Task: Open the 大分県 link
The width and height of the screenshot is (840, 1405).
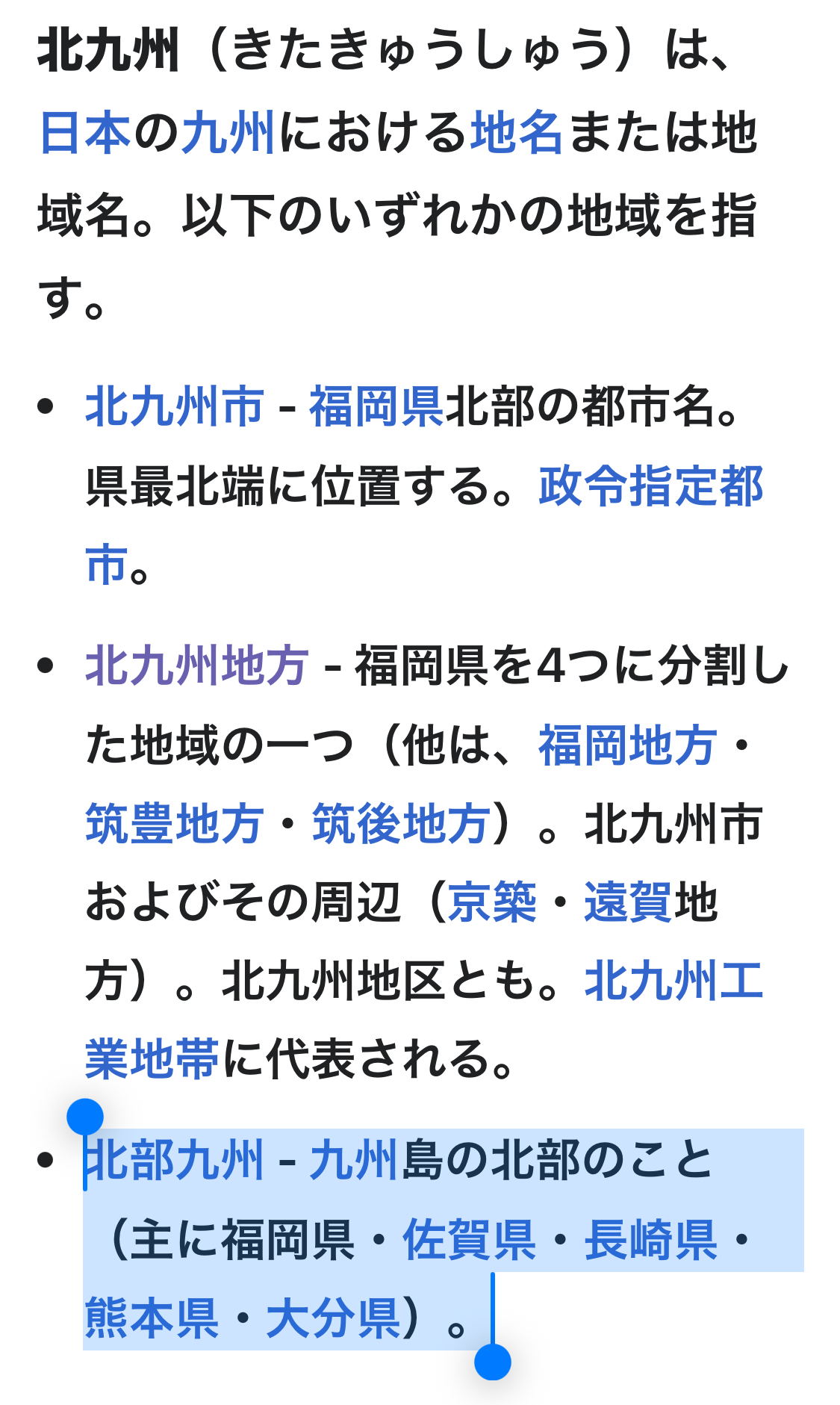Action: [x=333, y=1318]
